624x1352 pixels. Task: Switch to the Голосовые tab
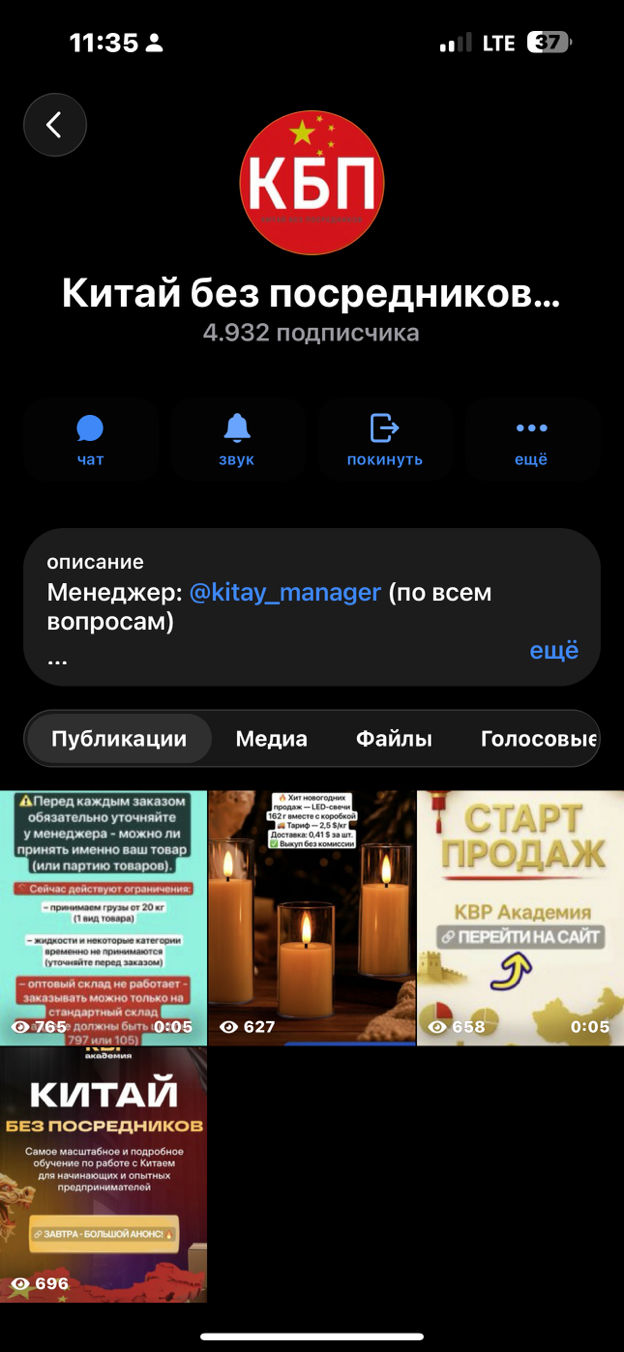coord(538,739)
